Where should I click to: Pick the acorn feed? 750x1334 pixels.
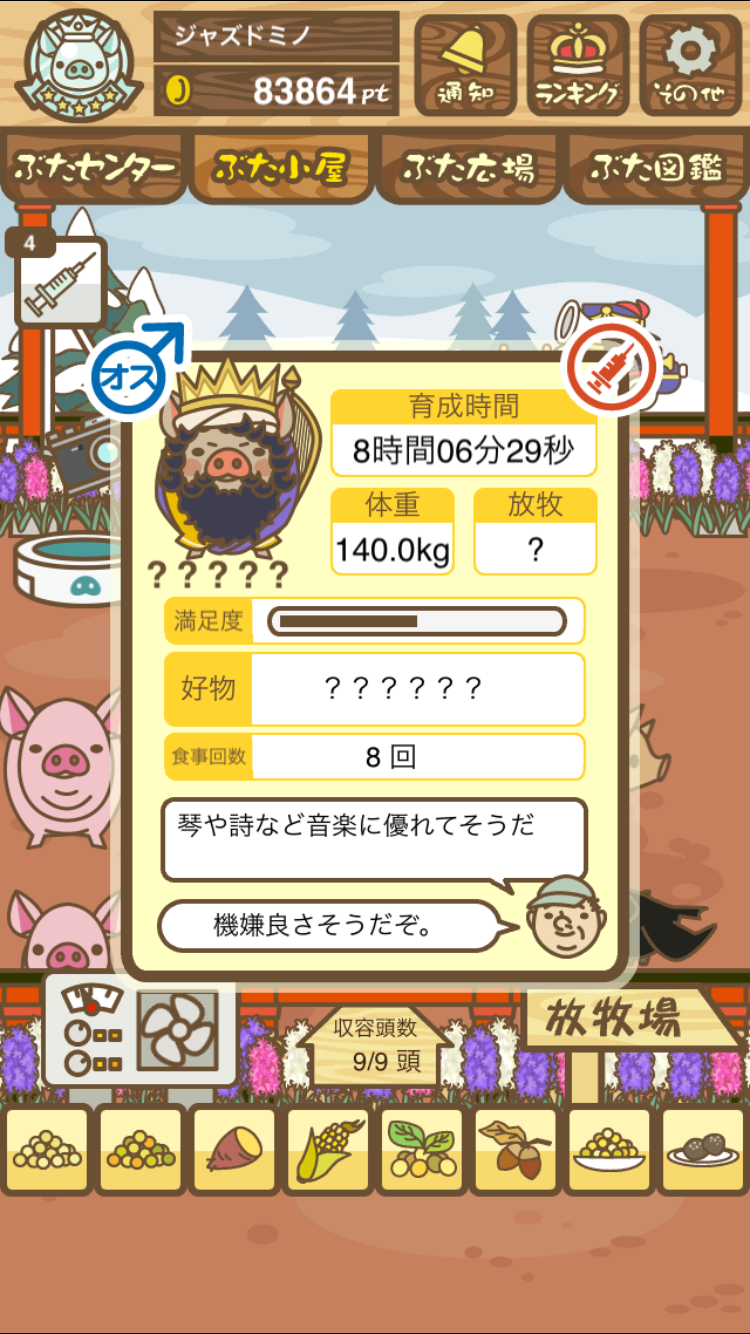coord(515,1150)
